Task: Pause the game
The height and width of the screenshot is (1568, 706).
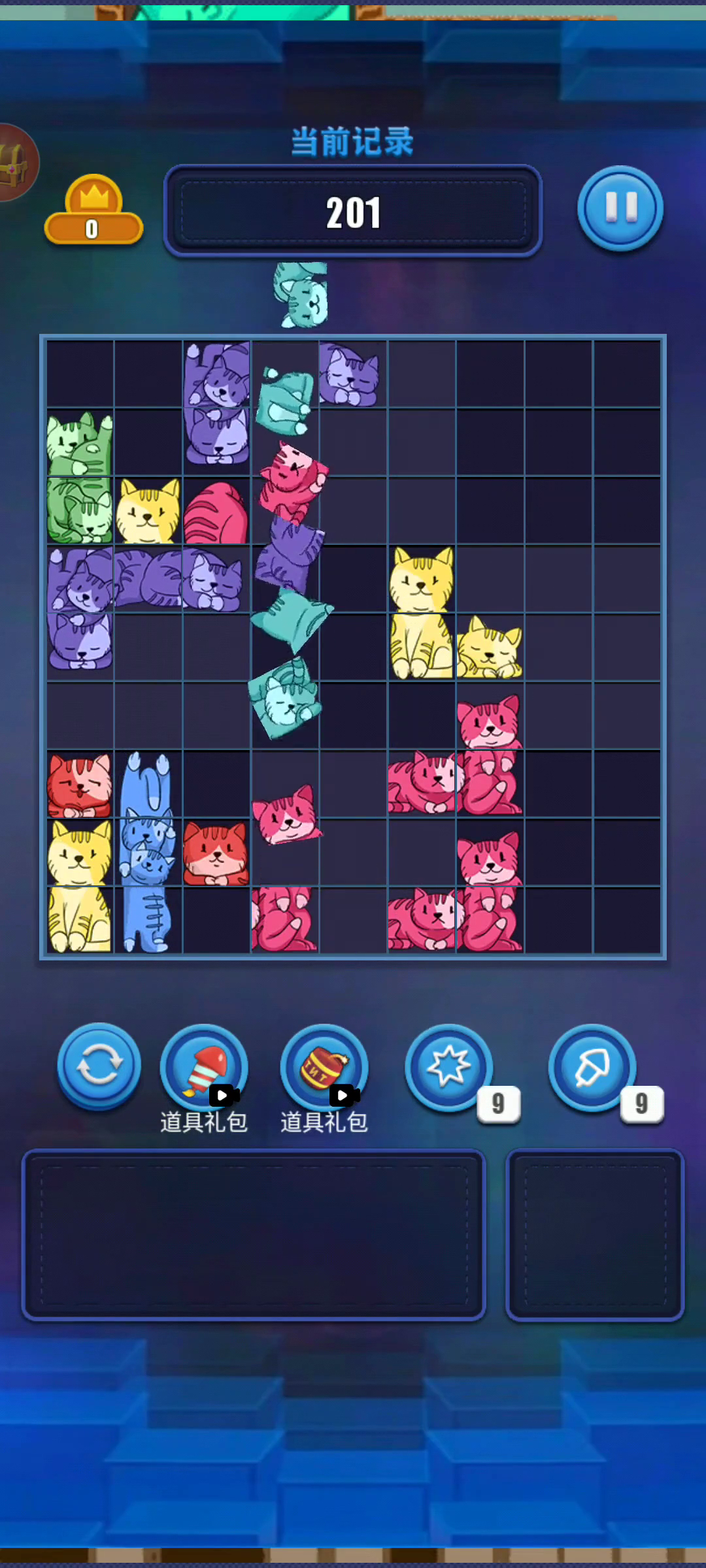Action: (x=620, y=208)
